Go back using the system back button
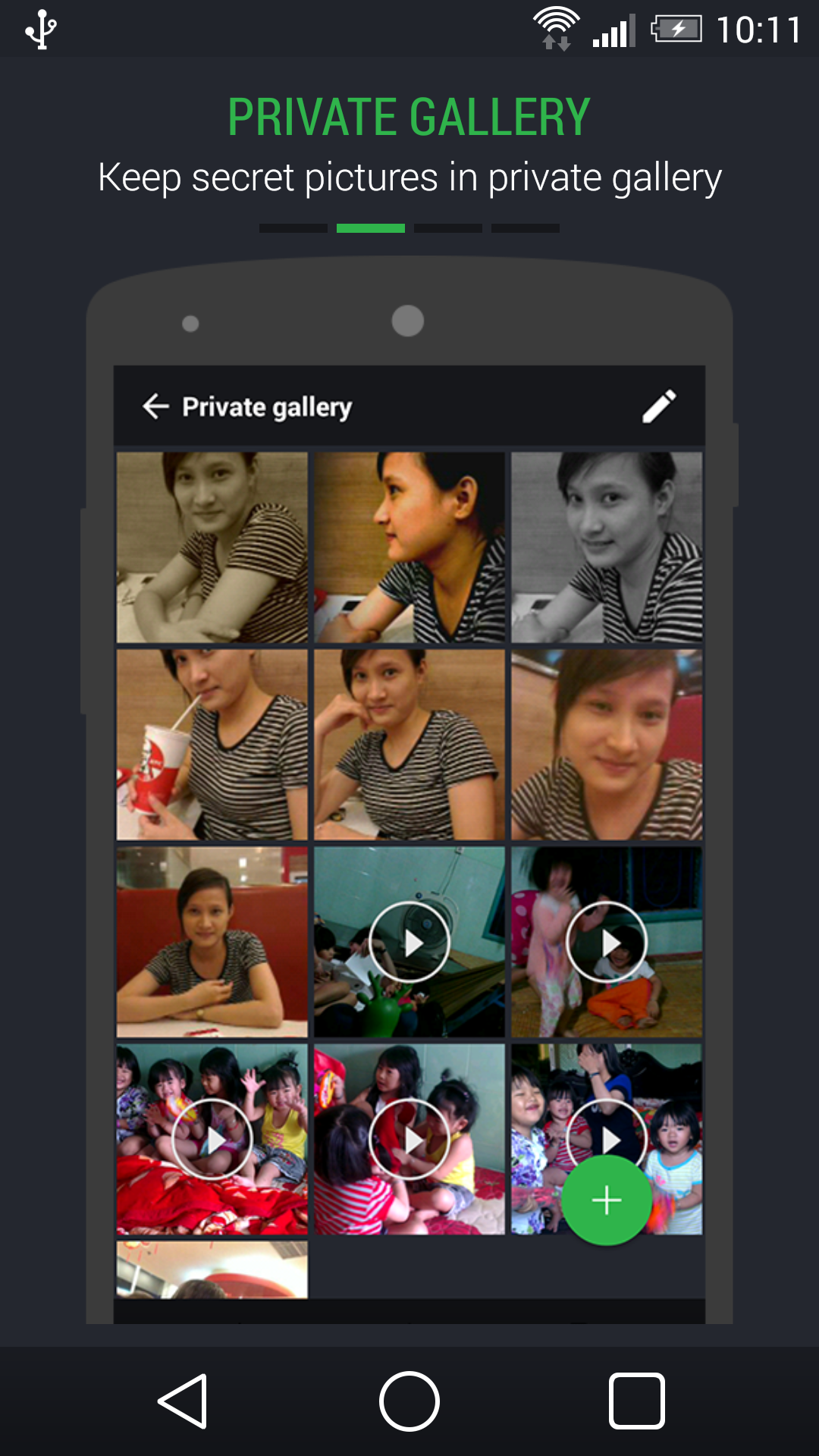 pyautogui.click(x=183, y=1401)
